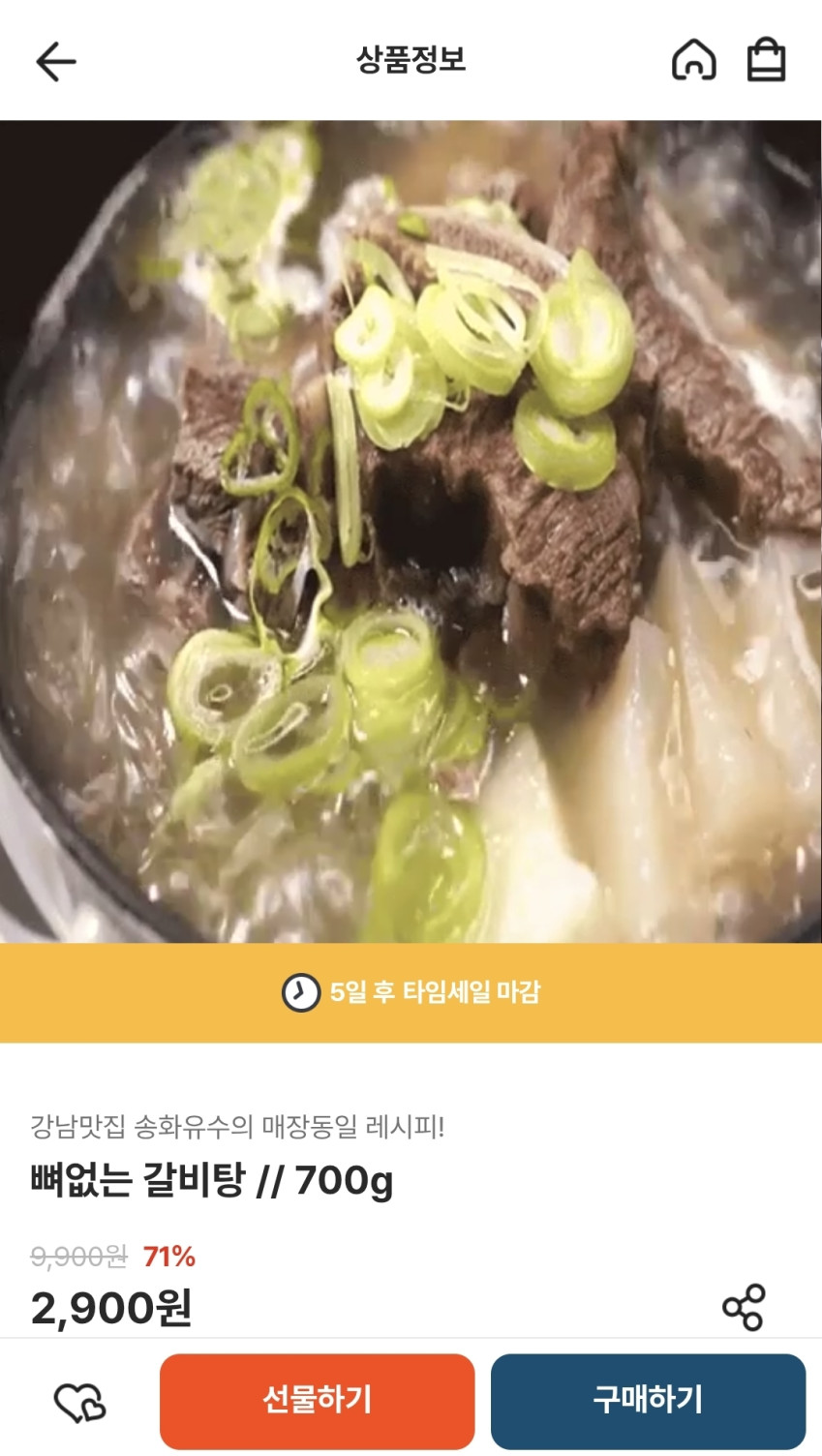822x1456 pixels.
Task: Open the shopping bag cart
Action: (x=766, y=60)
